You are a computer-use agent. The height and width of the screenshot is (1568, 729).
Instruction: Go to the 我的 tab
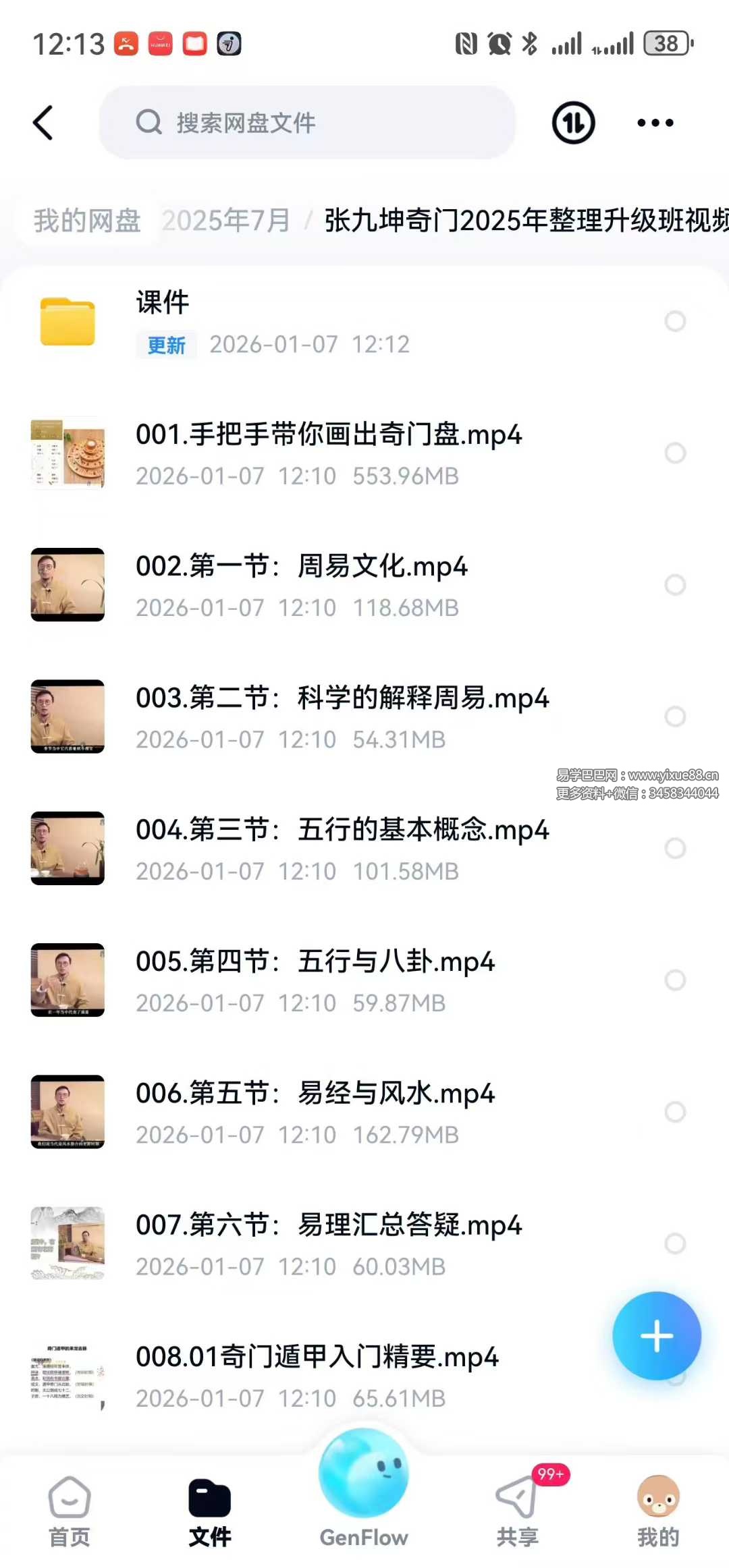tap(657, 1511)
